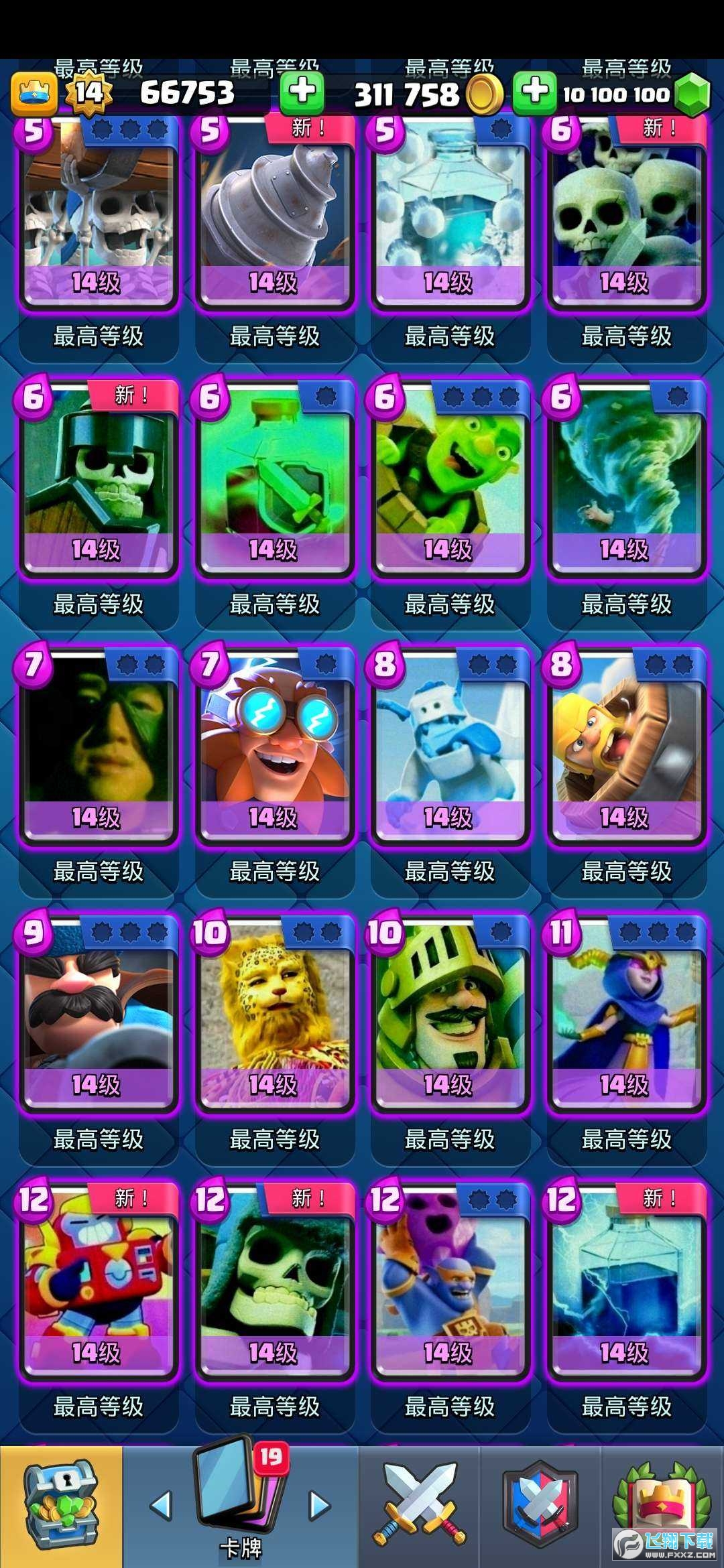Screen dimensions: 724x1568
Task: Open the 8-elixir ice golem card
Action: pyautogui.click(x=450, y=744)
